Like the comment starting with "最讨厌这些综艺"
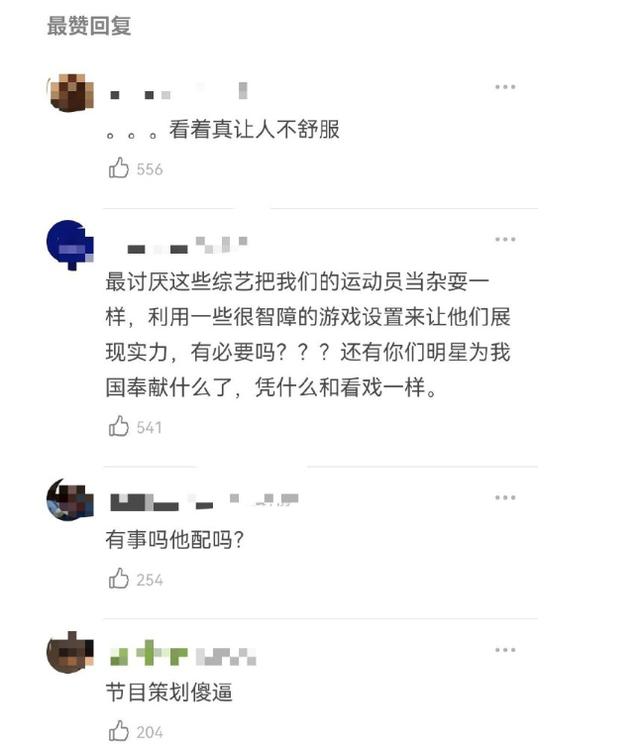The image size is (640, 753). point(119,426)
